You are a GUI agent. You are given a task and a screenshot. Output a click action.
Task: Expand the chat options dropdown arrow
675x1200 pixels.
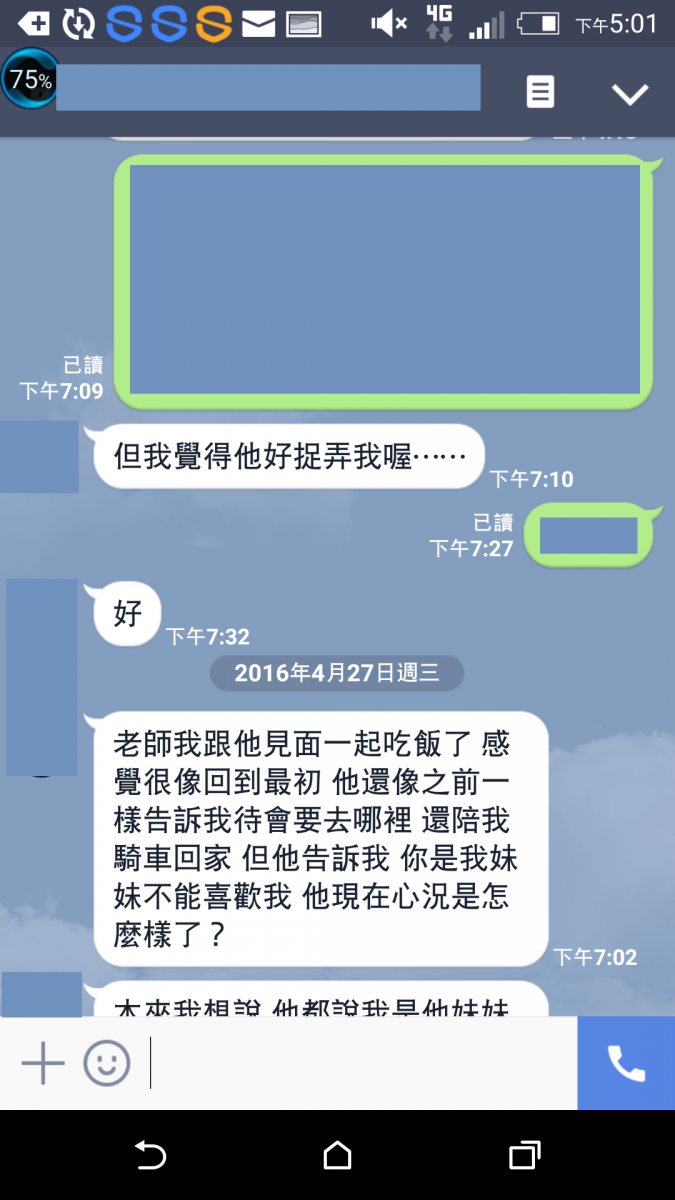pyautogui.click(x=630, y=94)
